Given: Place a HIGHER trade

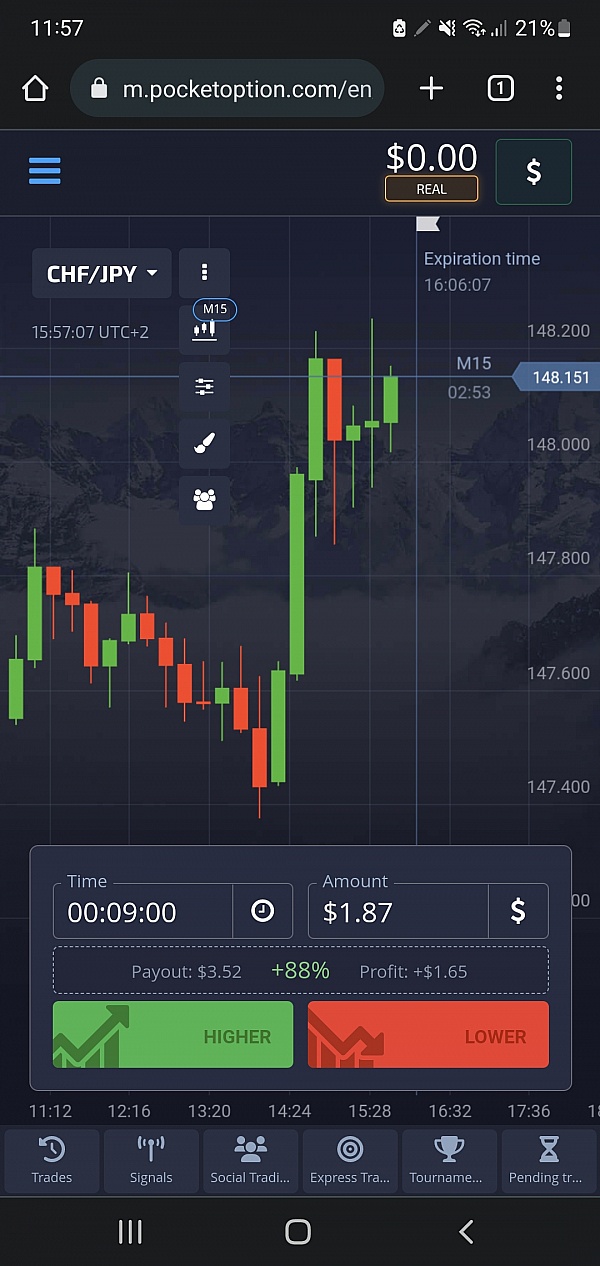Looking at the screenshot, I should 173,1035.
